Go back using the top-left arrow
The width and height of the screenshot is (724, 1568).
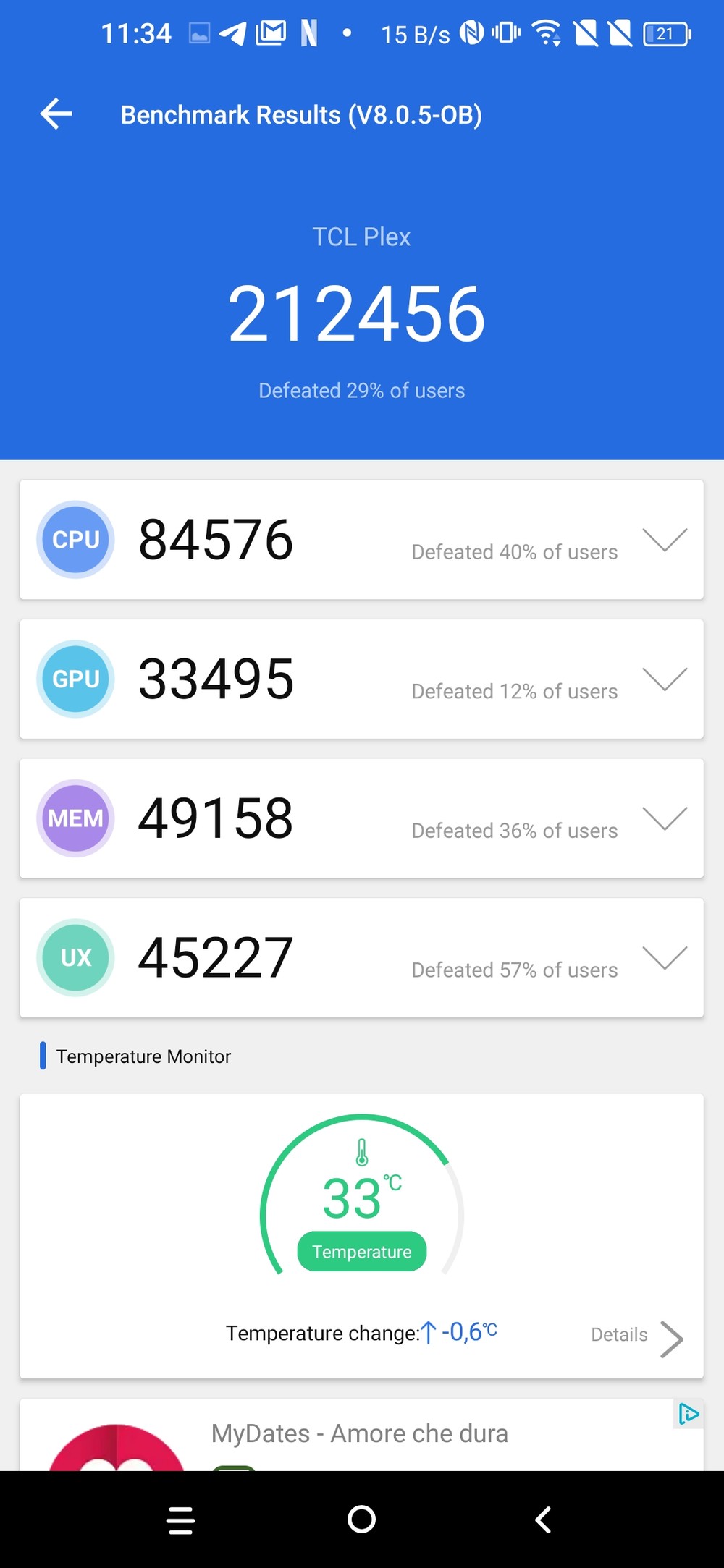[x=56, y=114]
